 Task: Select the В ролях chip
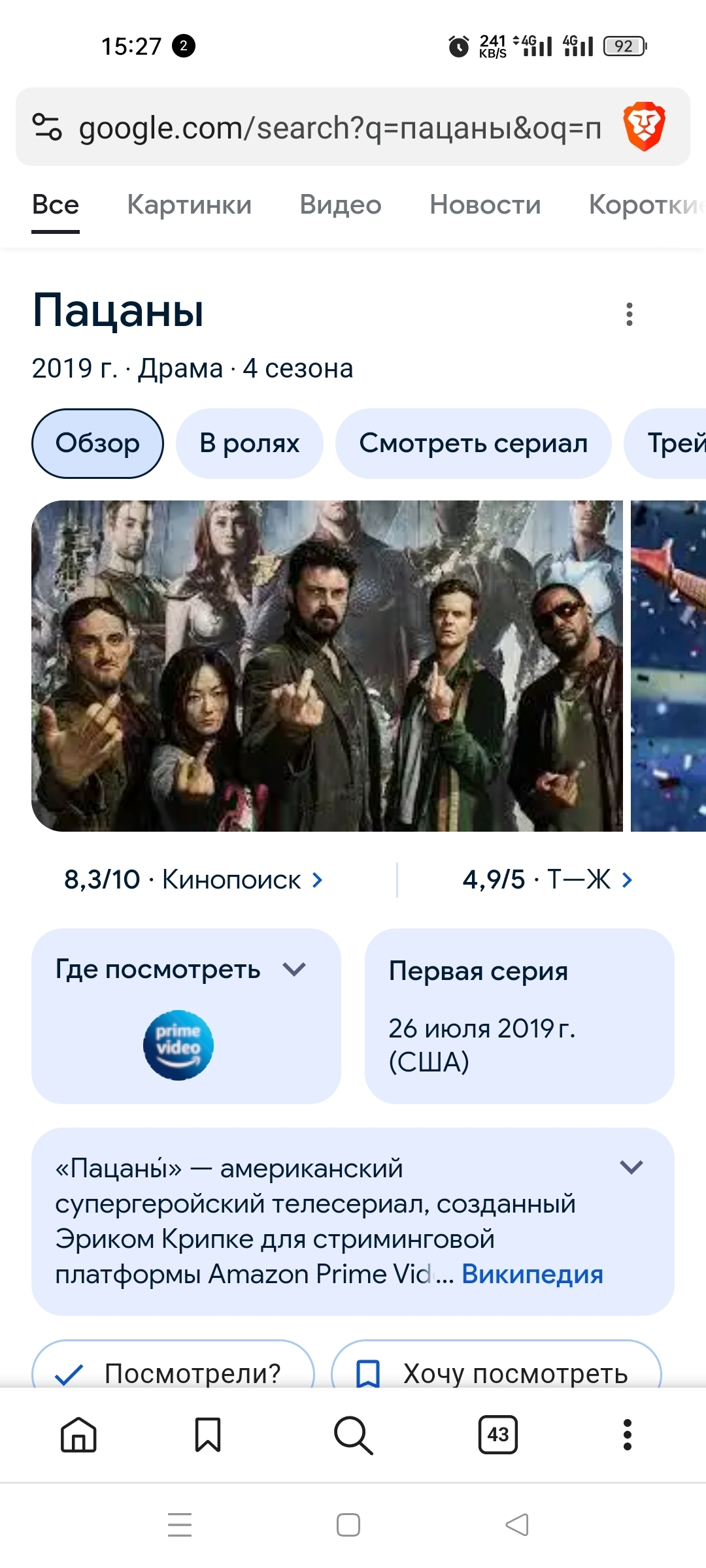point(249,443)
